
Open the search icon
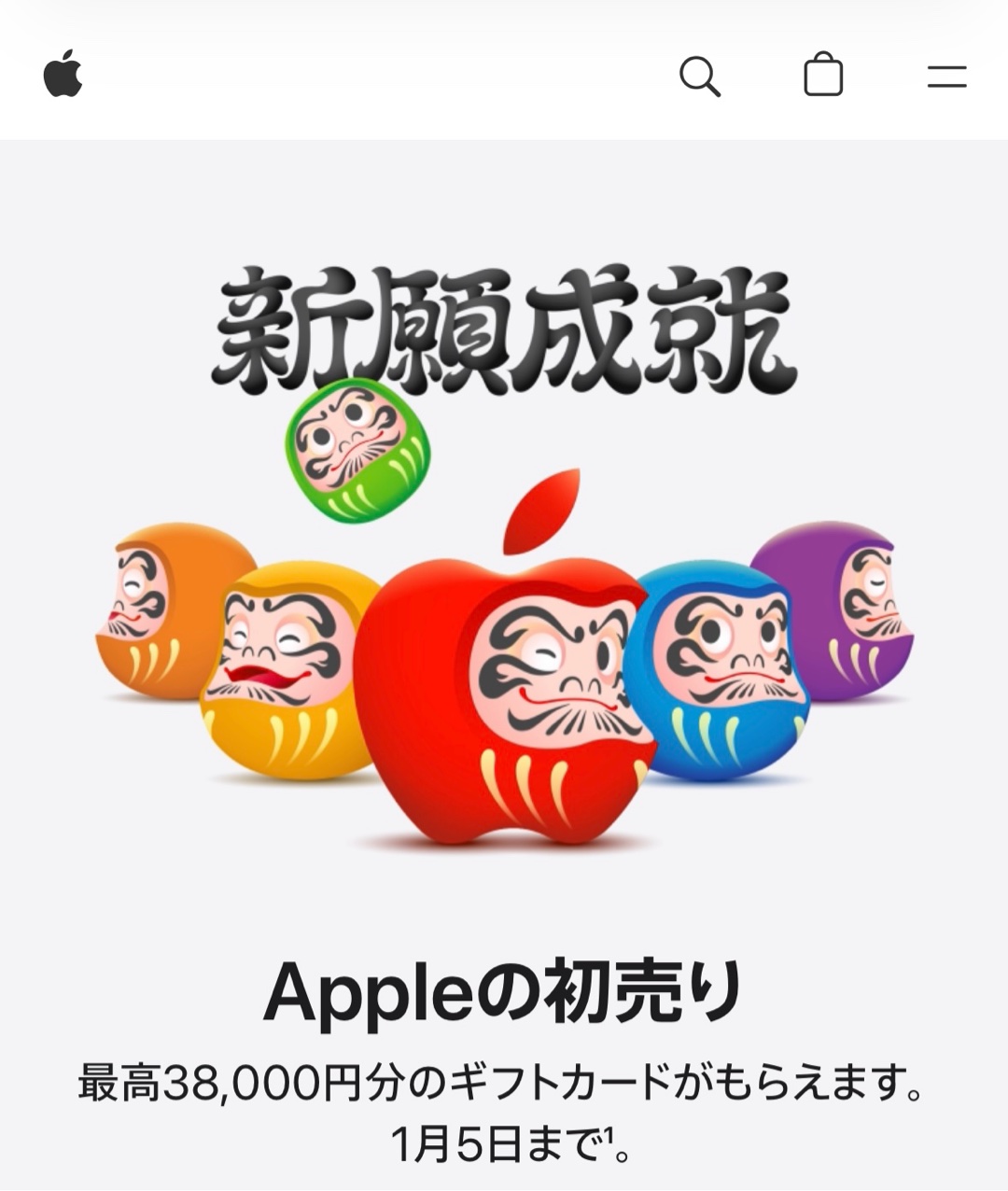coord(699,76)
